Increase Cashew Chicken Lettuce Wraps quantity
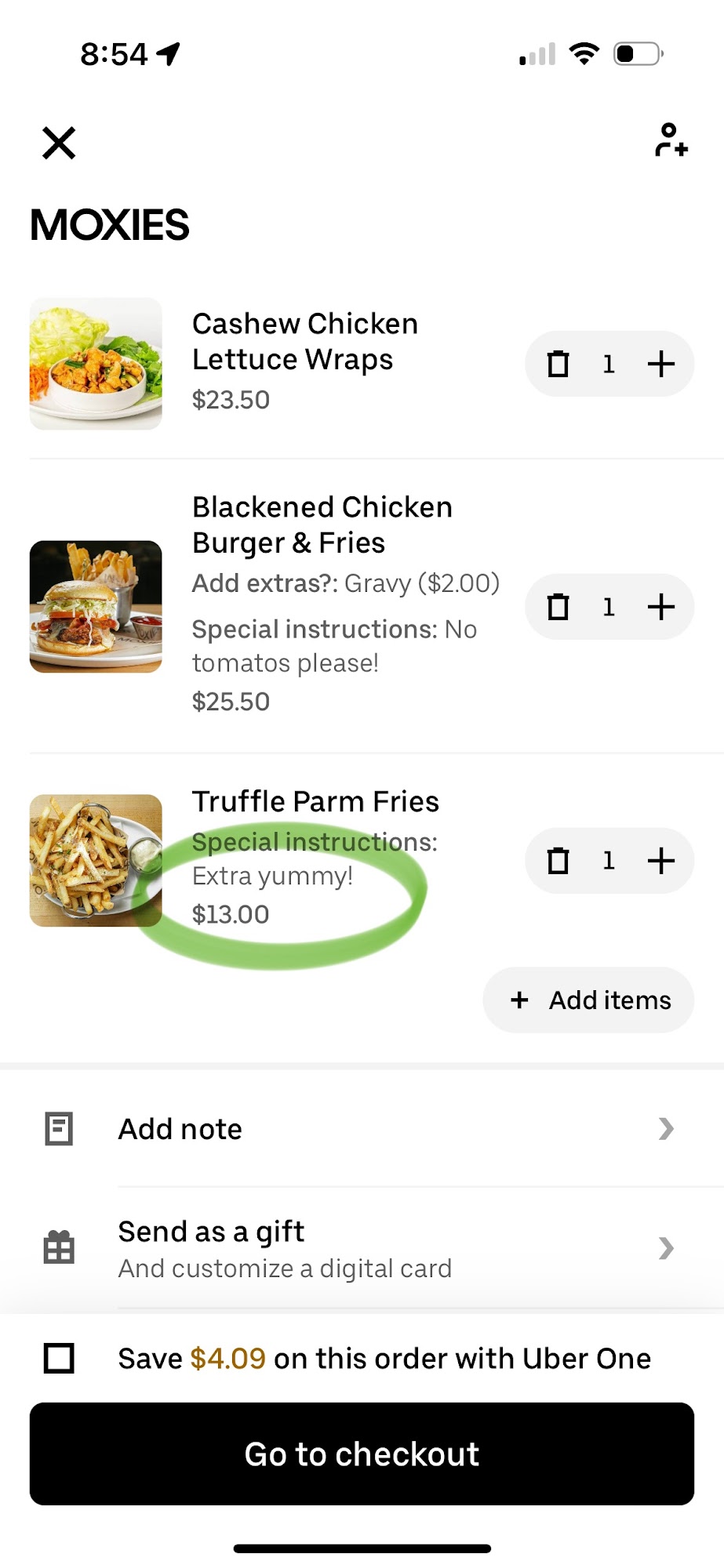Viewport: 724px width, 1568px height. [661, 364]
